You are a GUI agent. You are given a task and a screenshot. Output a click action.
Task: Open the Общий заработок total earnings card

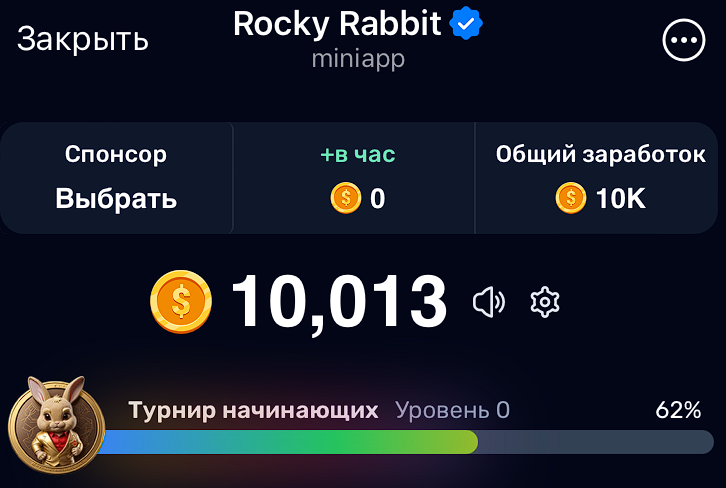tap(600, 178)
